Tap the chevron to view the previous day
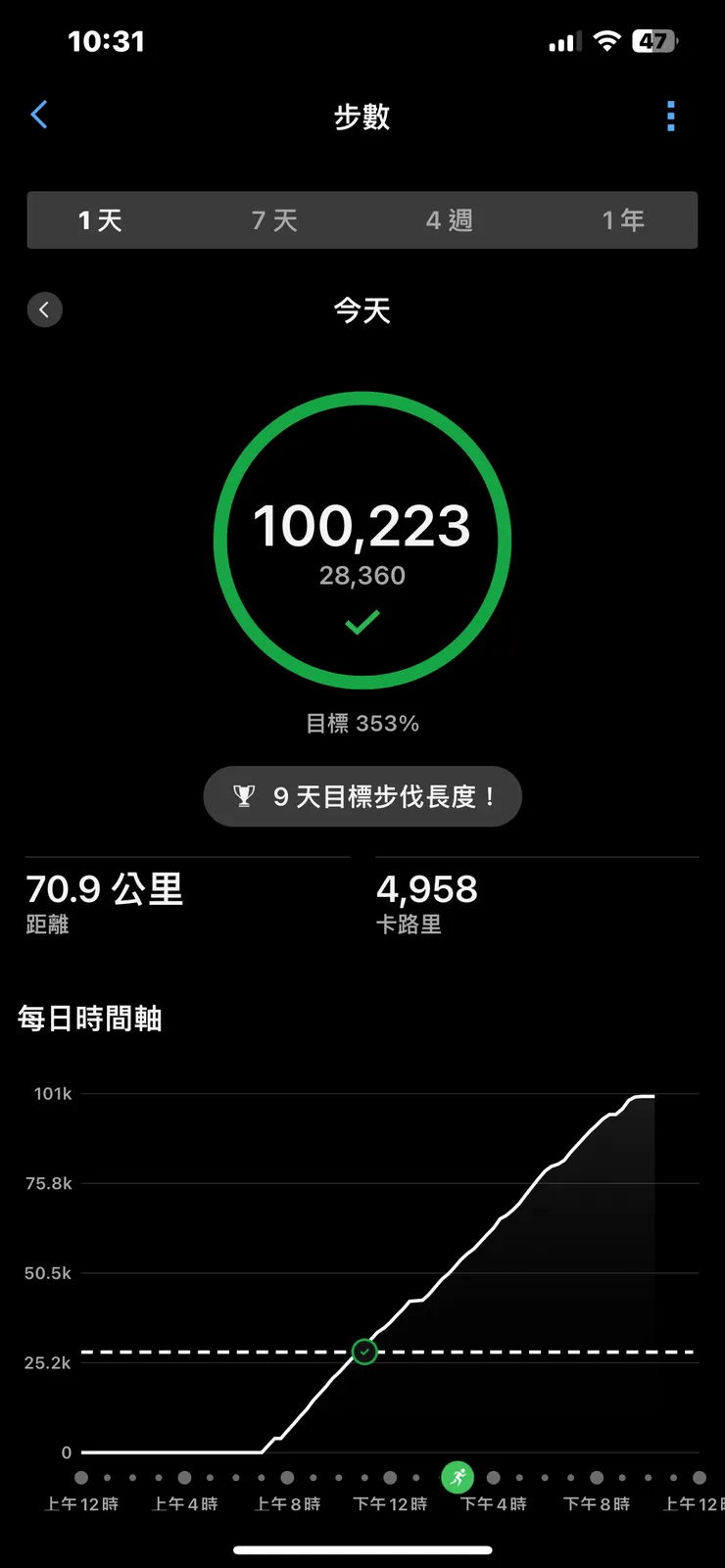The image size is (725, 1568). point(44,309)
